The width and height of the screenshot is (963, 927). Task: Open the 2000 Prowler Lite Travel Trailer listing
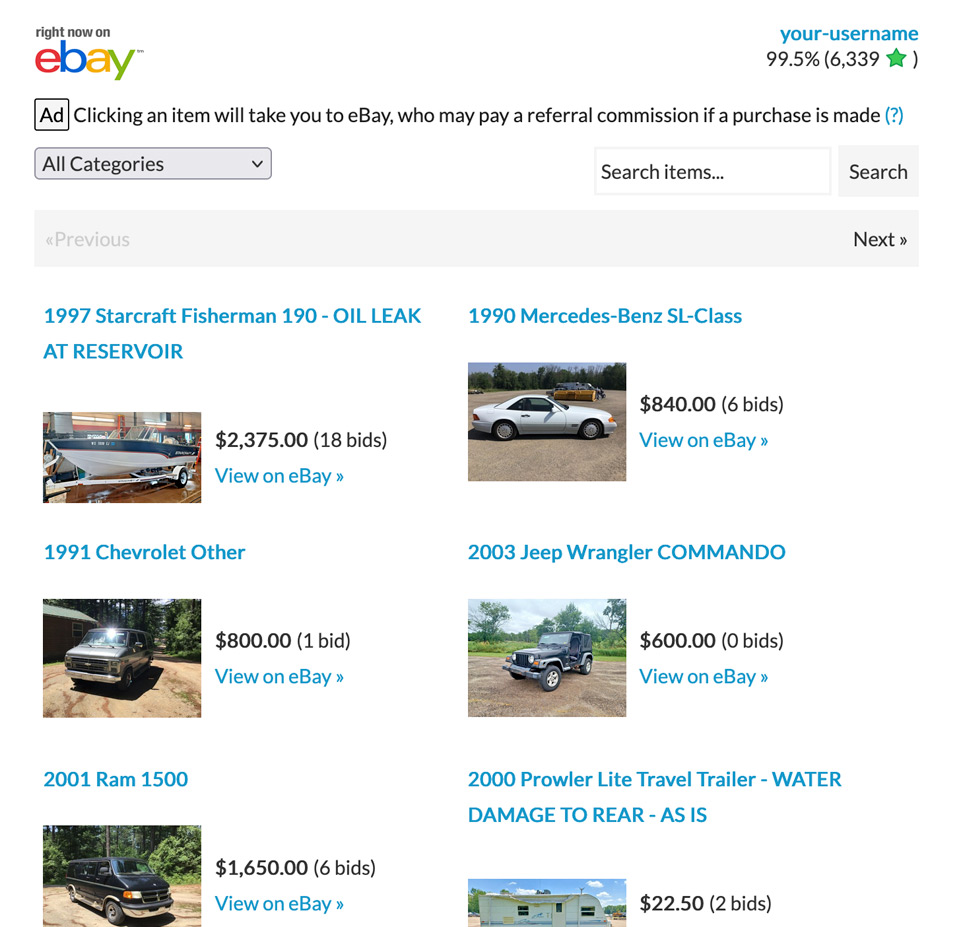pos(654,779)
